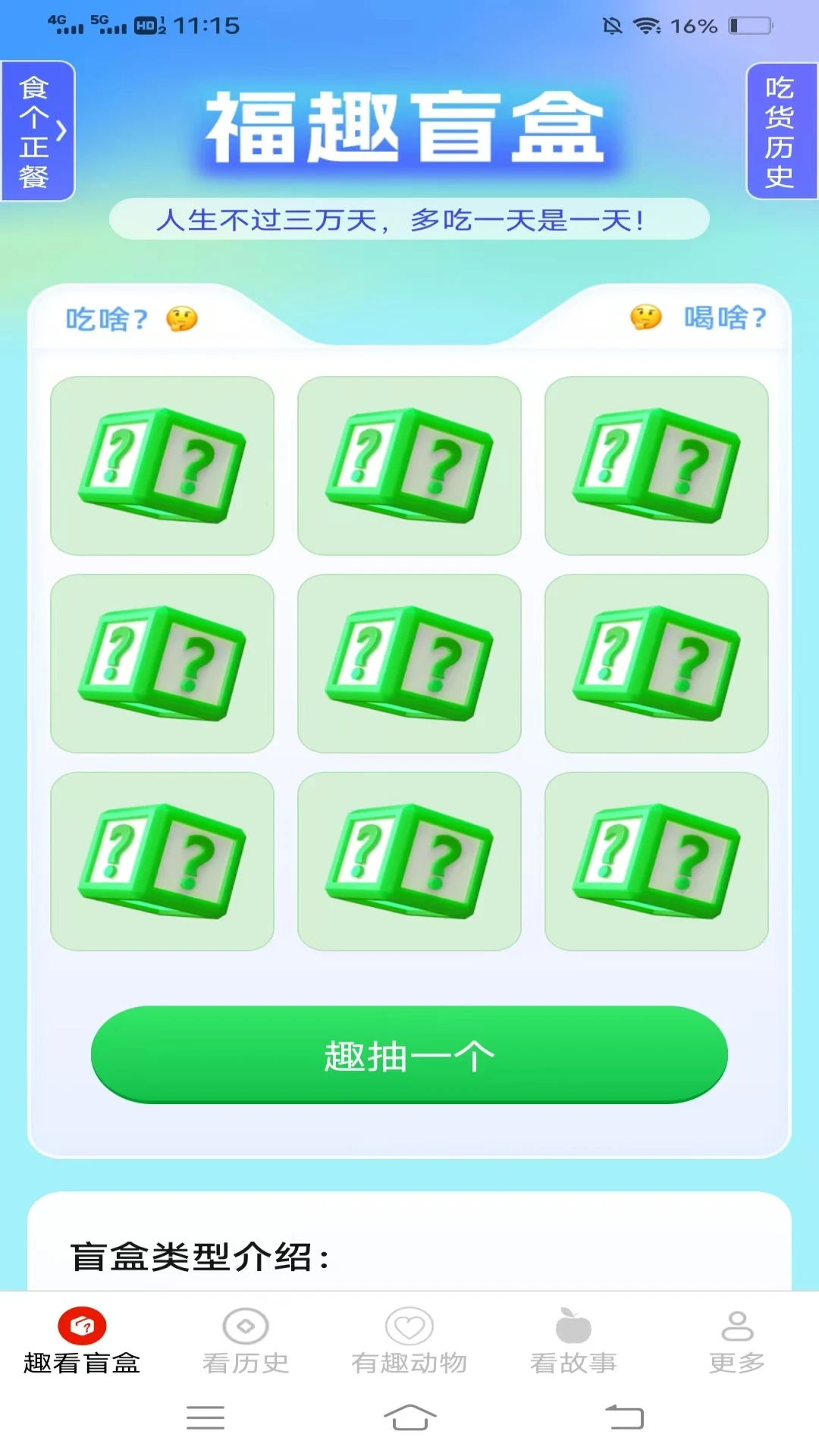Tap the center mystery box in the grid
The width and height of the screenshot is (819, 1456).
pyautogui.click(x=409, y=664)
